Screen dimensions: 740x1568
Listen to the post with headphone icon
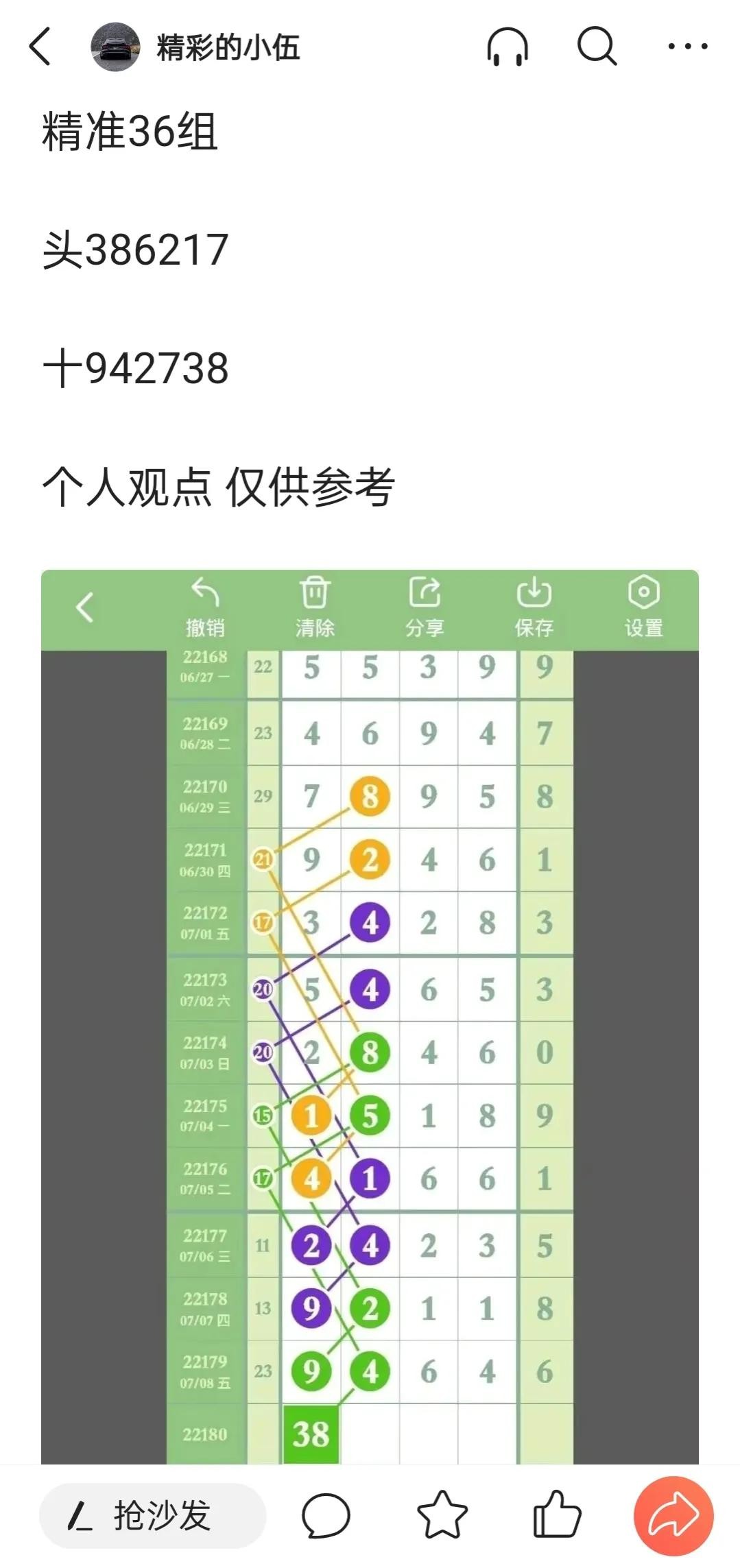(508, 47)
